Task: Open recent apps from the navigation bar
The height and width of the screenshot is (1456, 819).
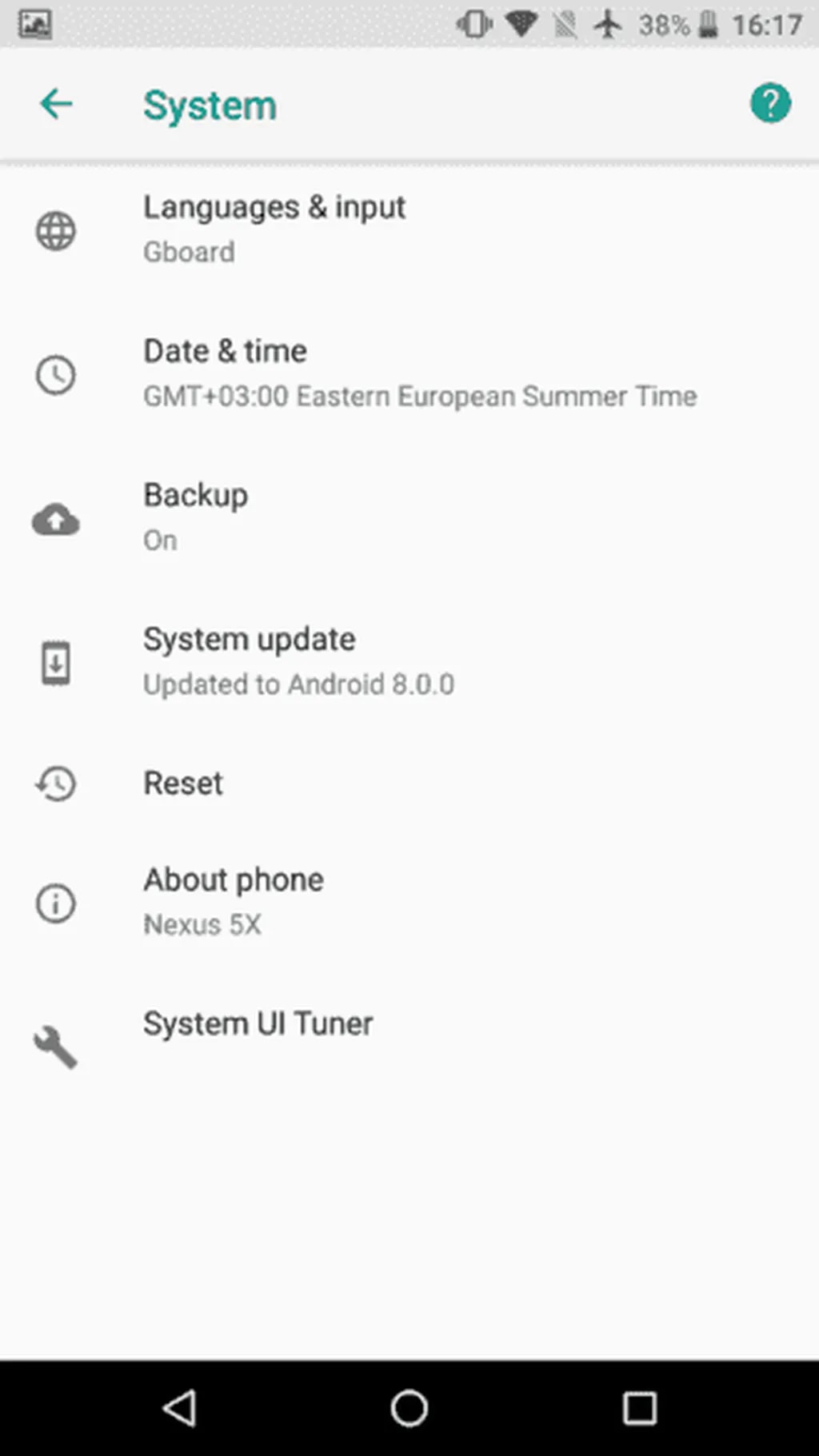Action: (x=639, y=1408)
